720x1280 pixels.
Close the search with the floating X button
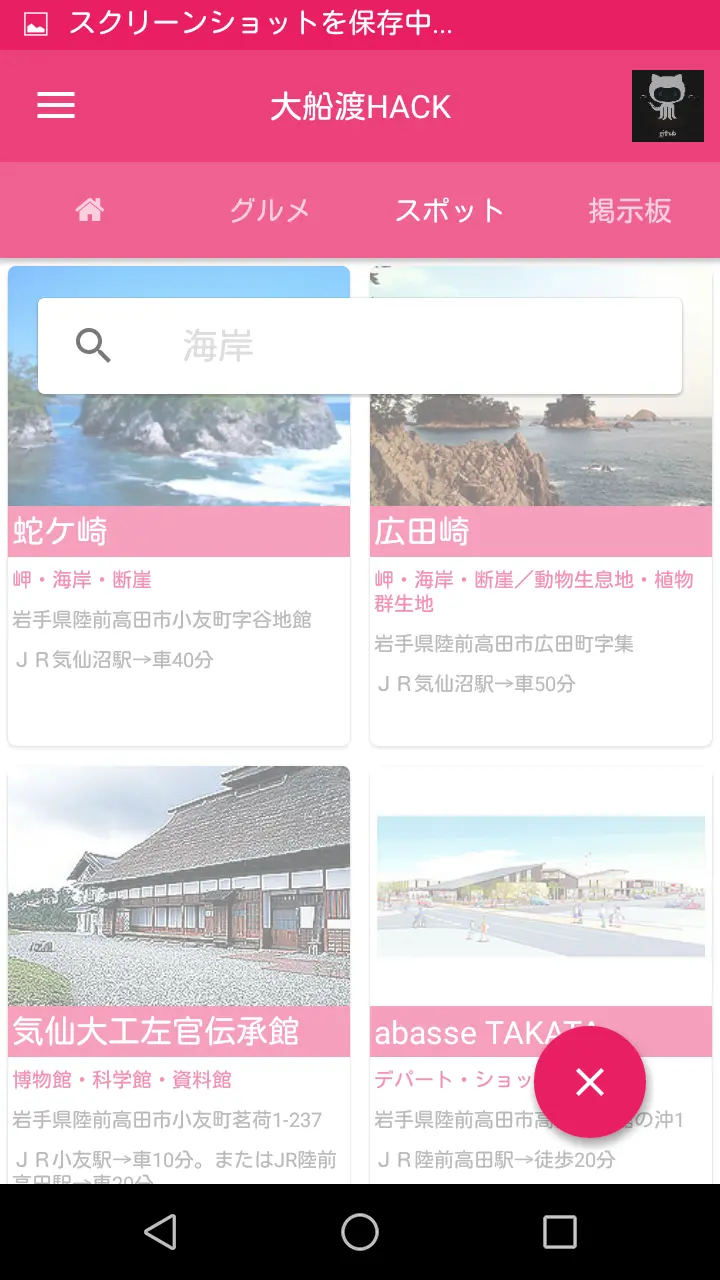pyautogui.click(x=590, y=1082)
